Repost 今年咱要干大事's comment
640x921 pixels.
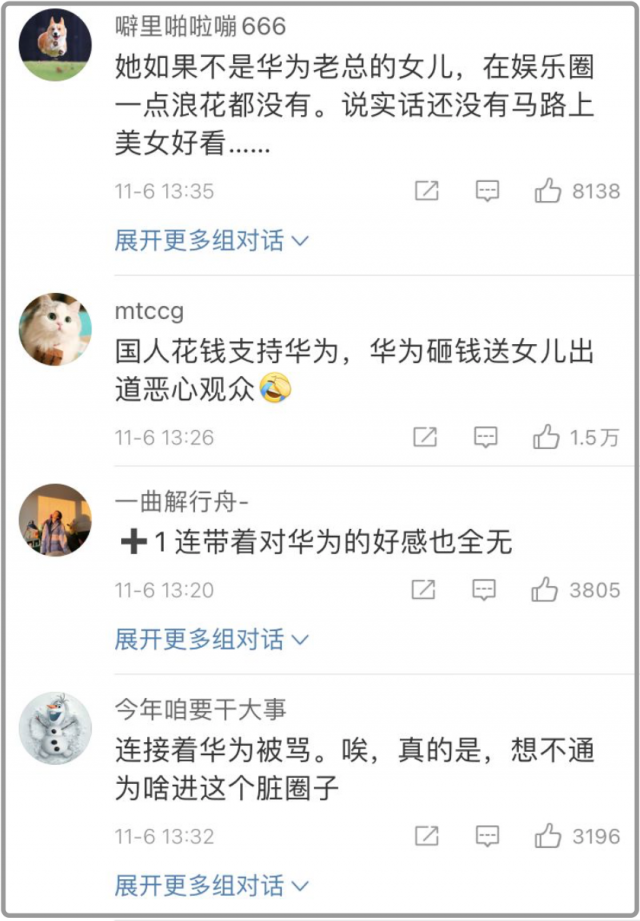click(427, 836)
